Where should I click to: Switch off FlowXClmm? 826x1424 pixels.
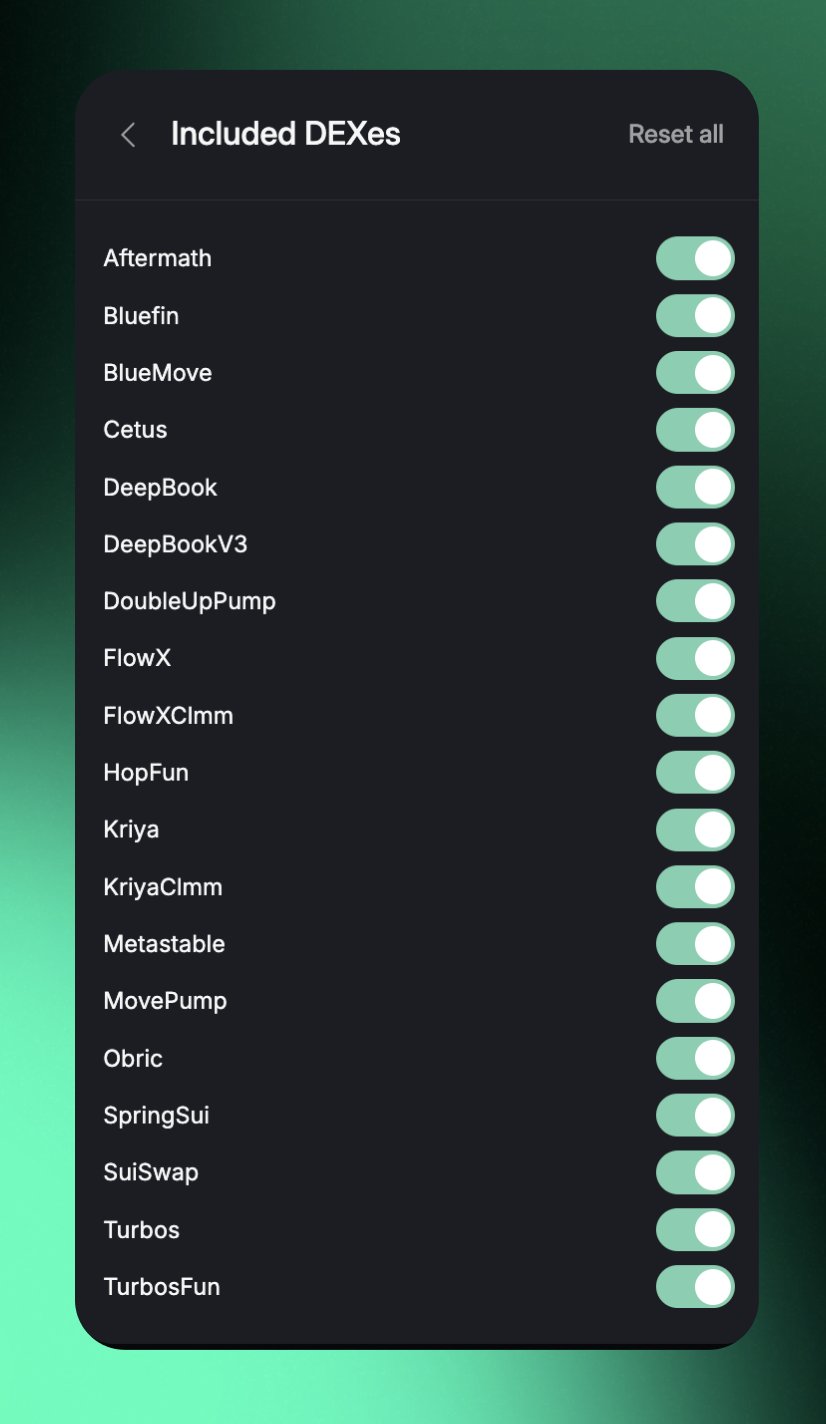[x=695, y=716]
